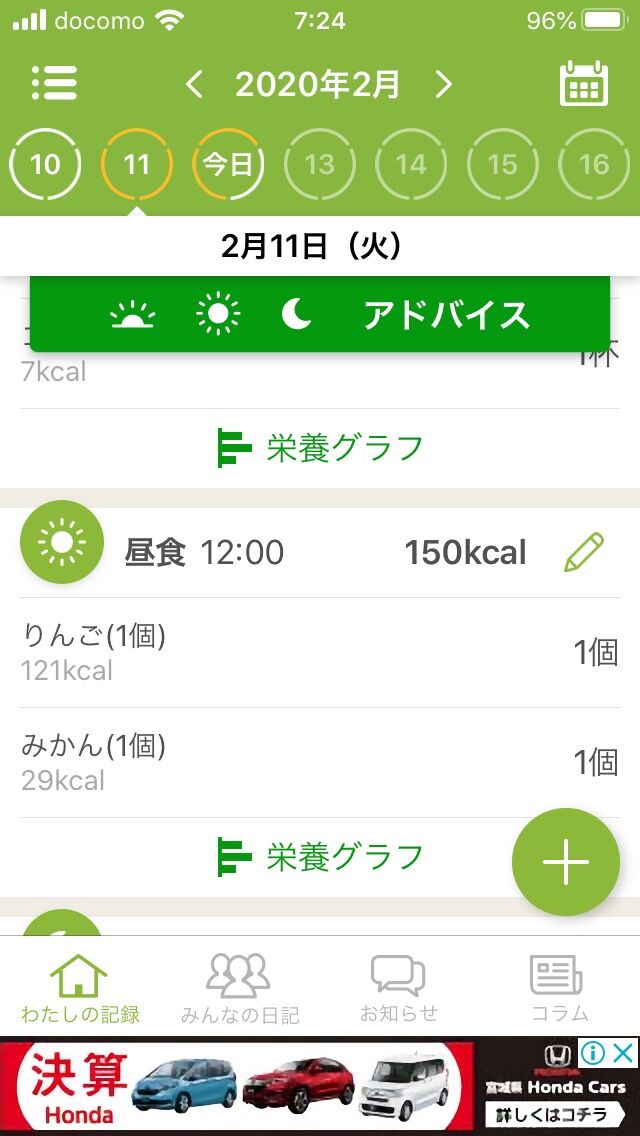Edit the 昼食 lunch entry

click(x=584, y=552)
